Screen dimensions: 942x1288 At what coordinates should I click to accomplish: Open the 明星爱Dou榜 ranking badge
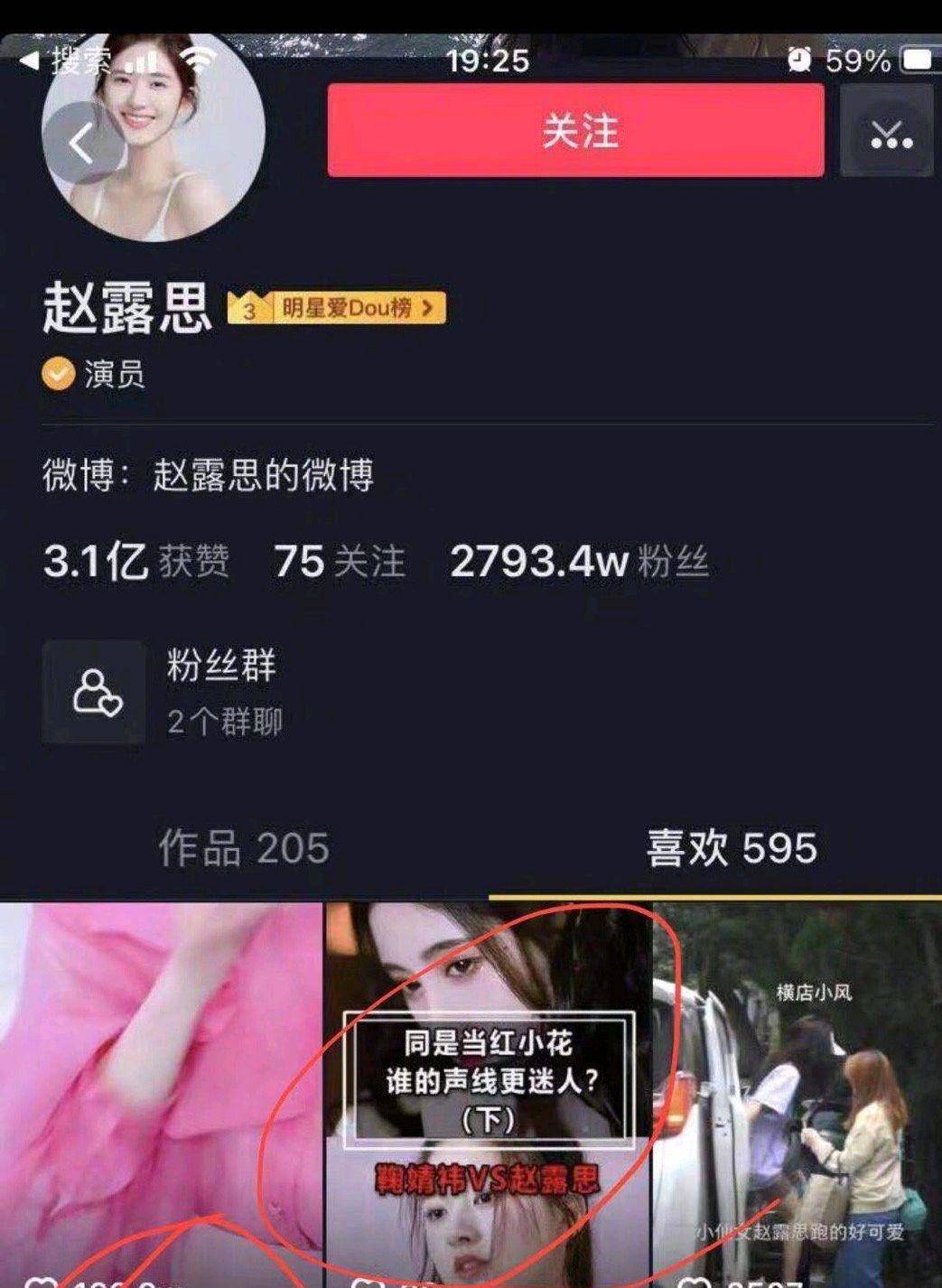click(x=337, y=308)
